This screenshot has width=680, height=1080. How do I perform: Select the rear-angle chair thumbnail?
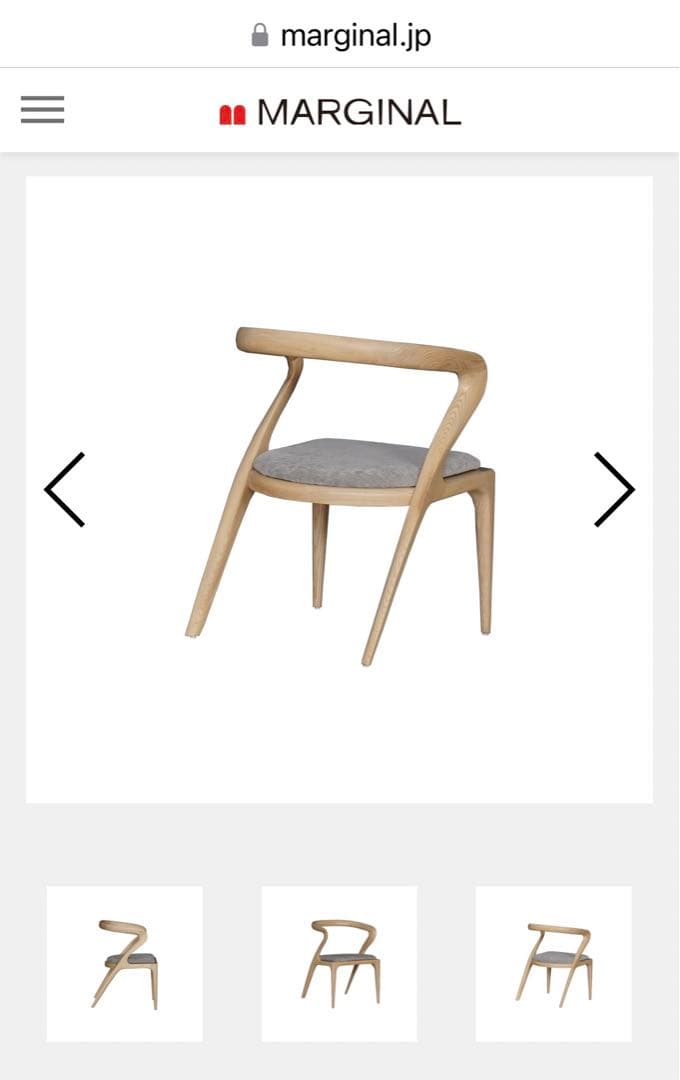(x=553, y=963)
